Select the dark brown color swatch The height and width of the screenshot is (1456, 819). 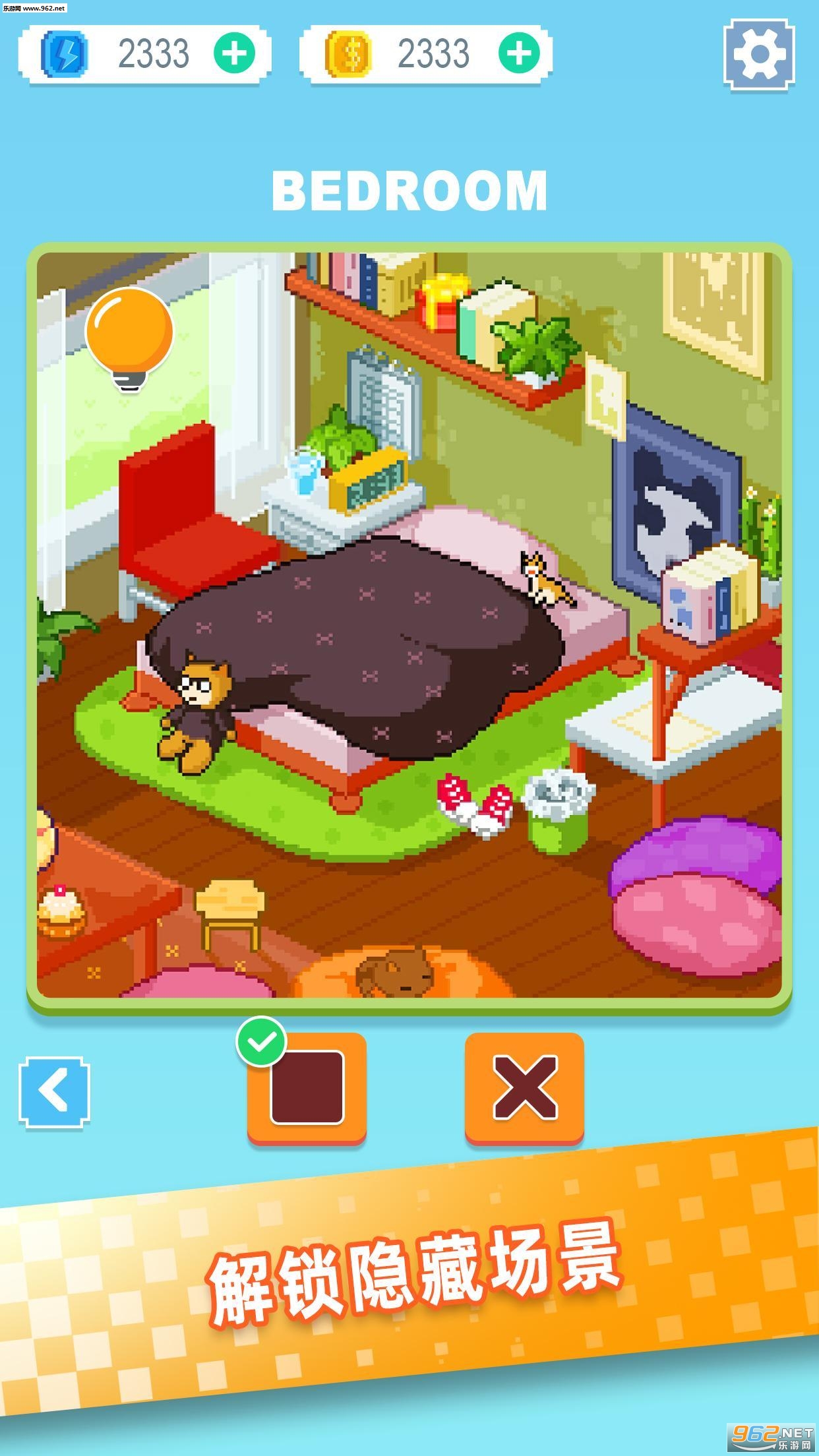pos(307,1087)
